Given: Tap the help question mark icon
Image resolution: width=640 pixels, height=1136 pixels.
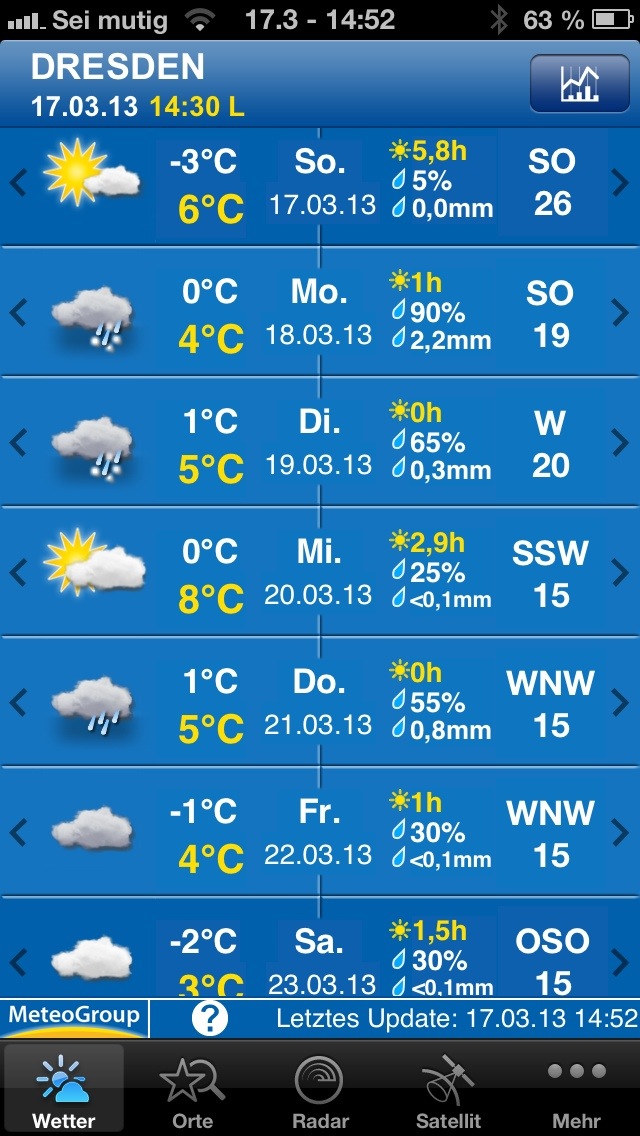Looking at the screenshot, I should pyautogui.click(x=209, y=1019).
